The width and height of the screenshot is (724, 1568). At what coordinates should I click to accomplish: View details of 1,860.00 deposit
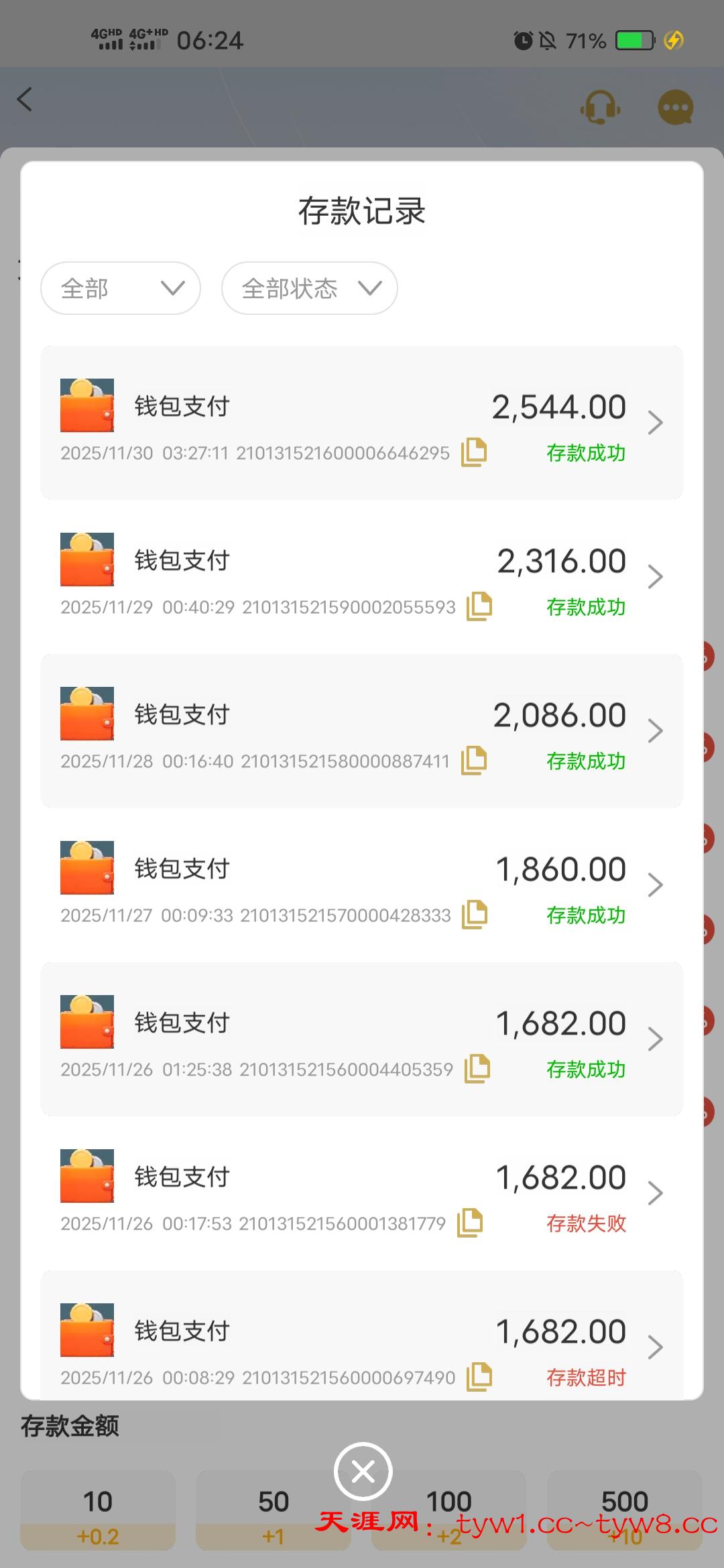coord(654,885)
